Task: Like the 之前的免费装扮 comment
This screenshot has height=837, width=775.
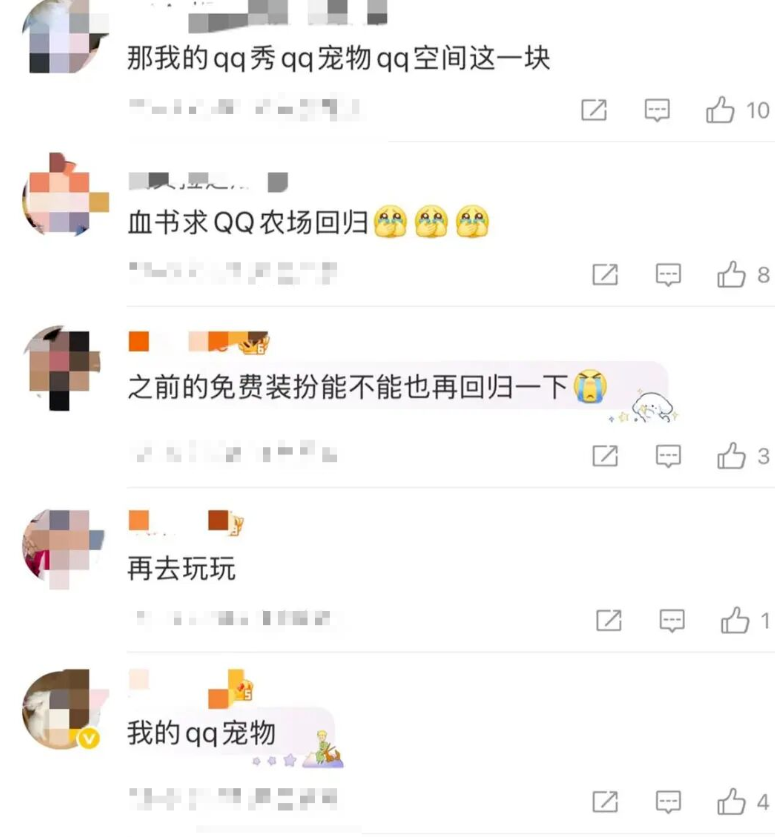Action: [x=732, y=456]
